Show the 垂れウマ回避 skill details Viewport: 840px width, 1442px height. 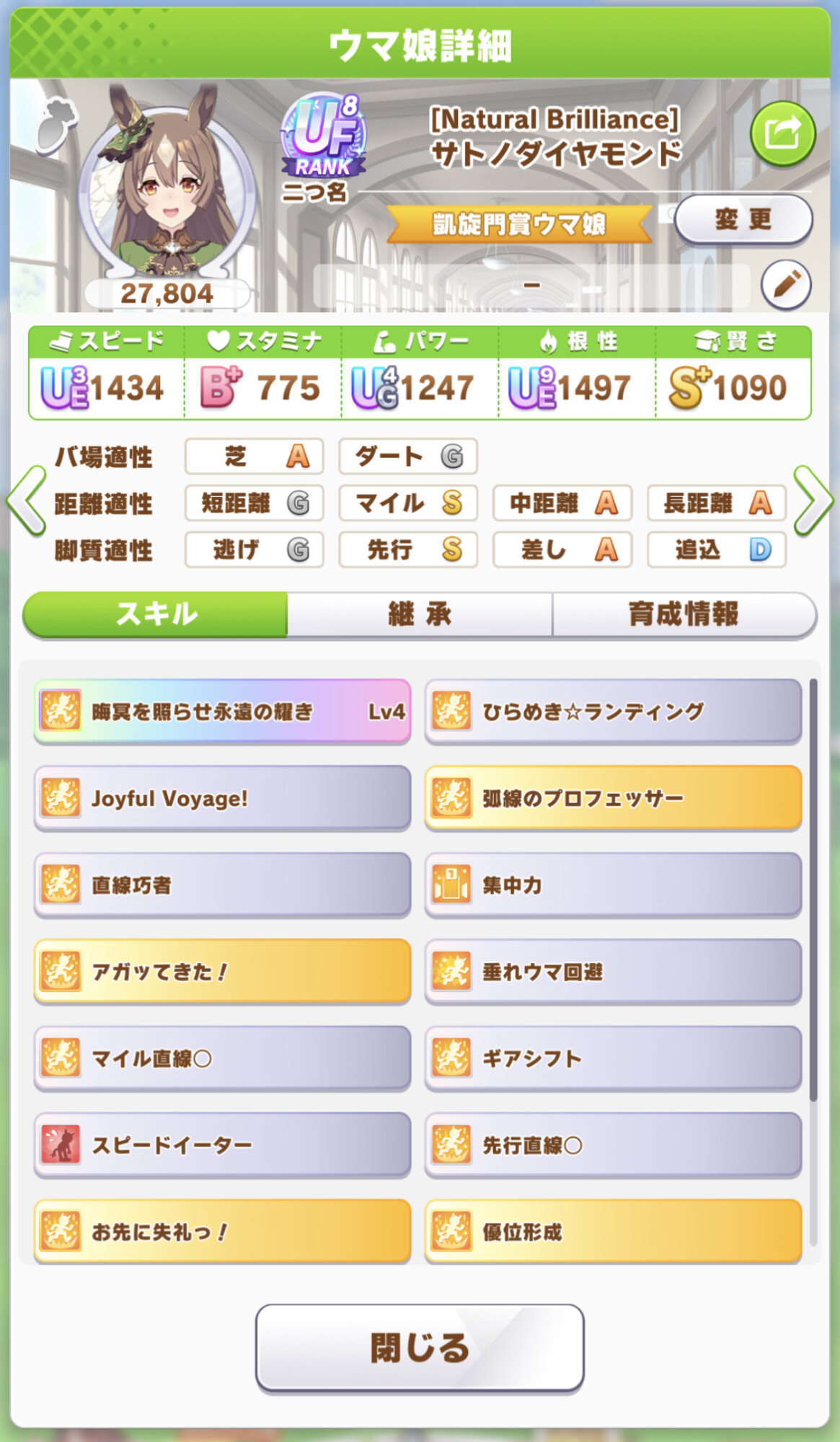tap(613, 972)
